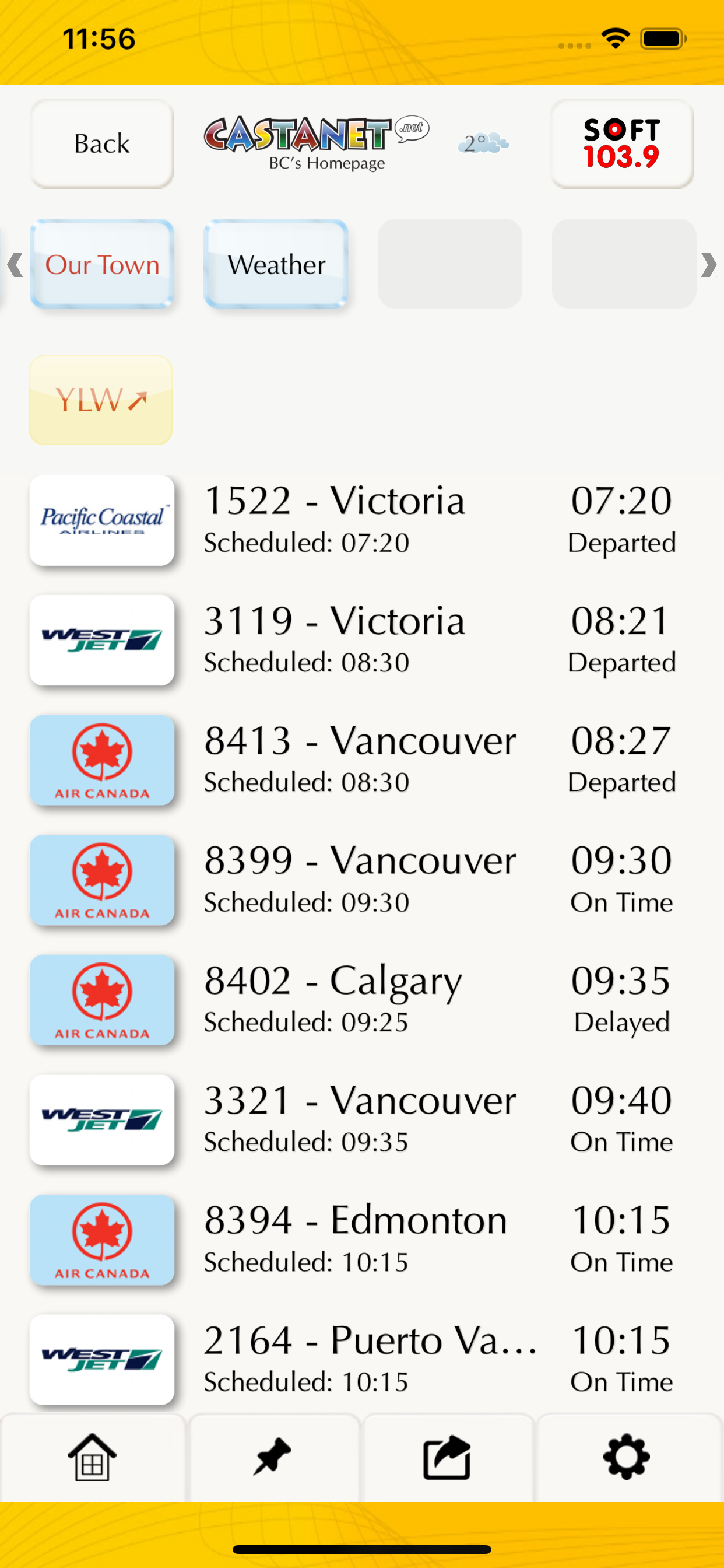Open the 2° weather icon
This screenshot has width=724, height=1568.
coord(483,143)
